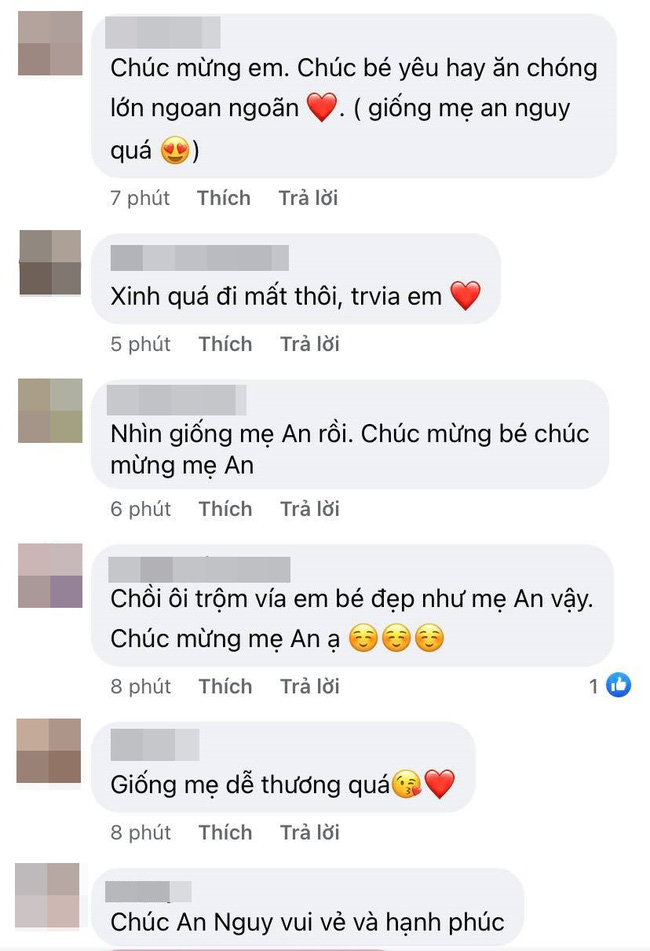Open the profile picture beside "Xinh quá đi mất thôi"
This screenshot has height=951, width=650.
(50, 262)
